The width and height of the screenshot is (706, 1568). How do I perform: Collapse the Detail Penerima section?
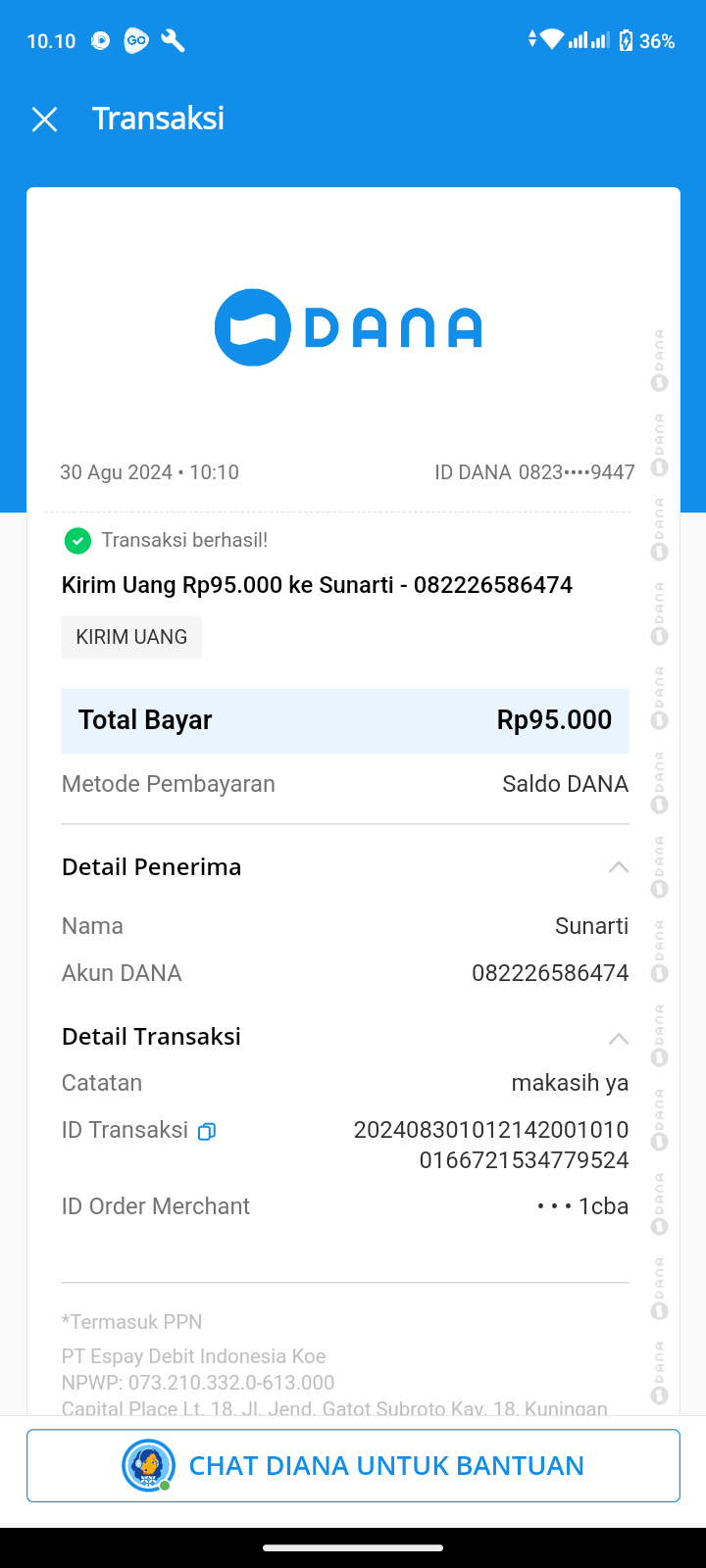click(x=618, y=867)
